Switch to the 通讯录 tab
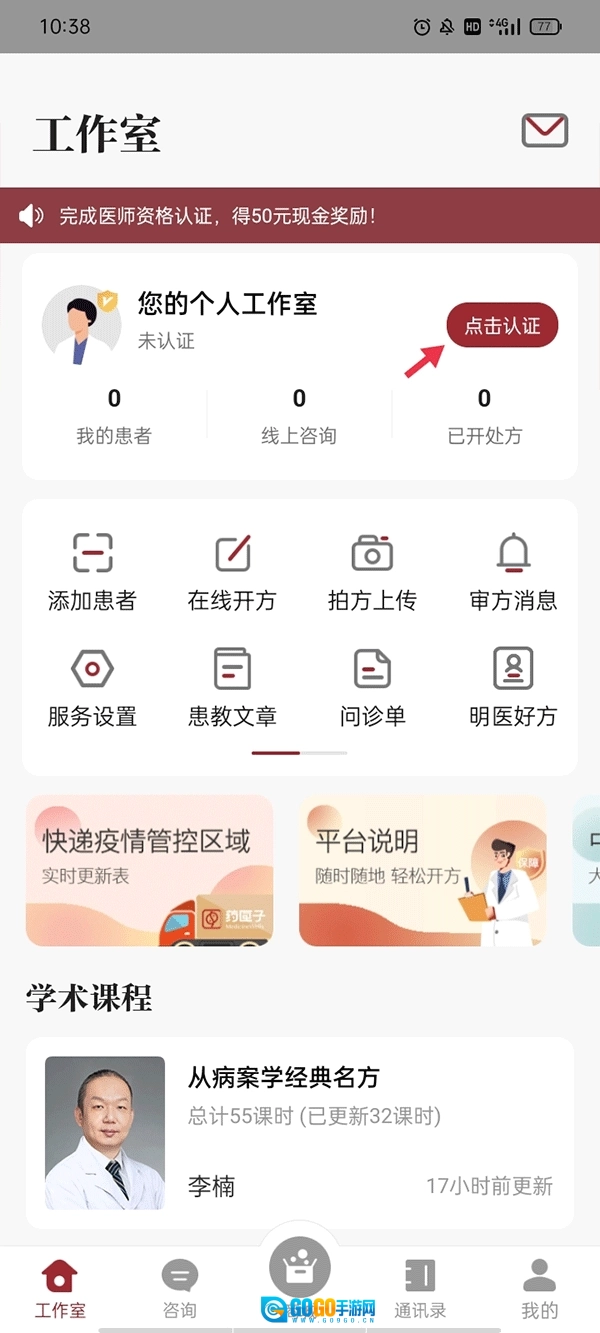 [420, 1288]
